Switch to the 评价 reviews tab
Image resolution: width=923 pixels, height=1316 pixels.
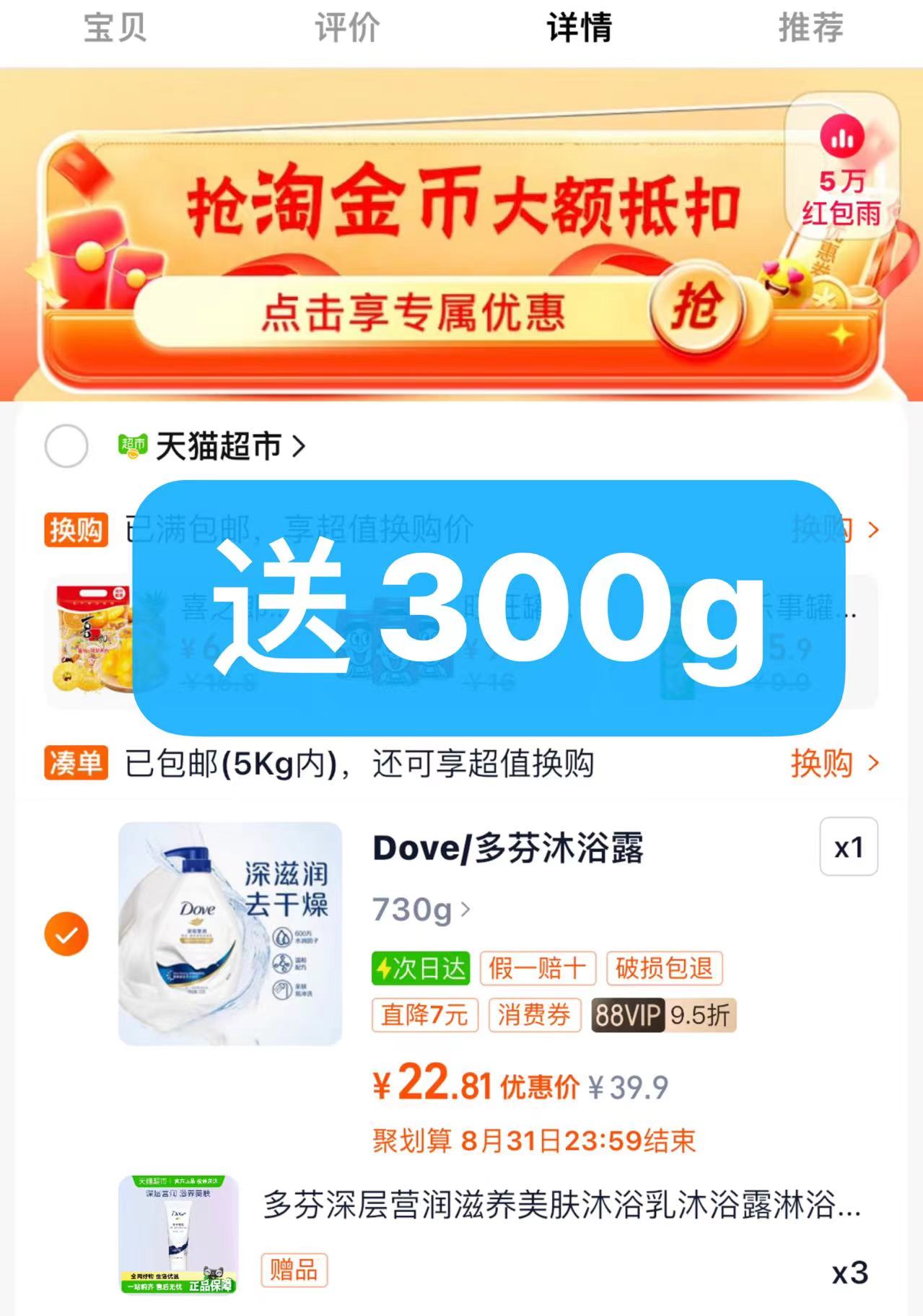point(346,27)
